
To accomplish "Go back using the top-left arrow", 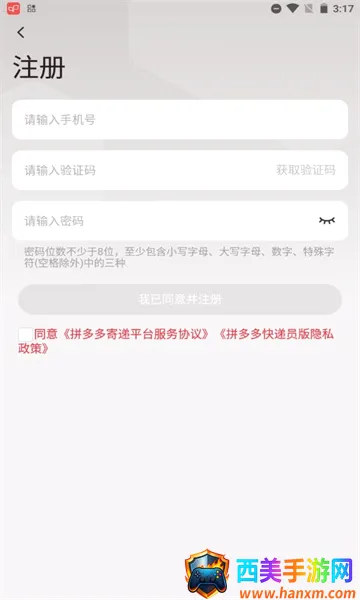I will tap(21, 33).
